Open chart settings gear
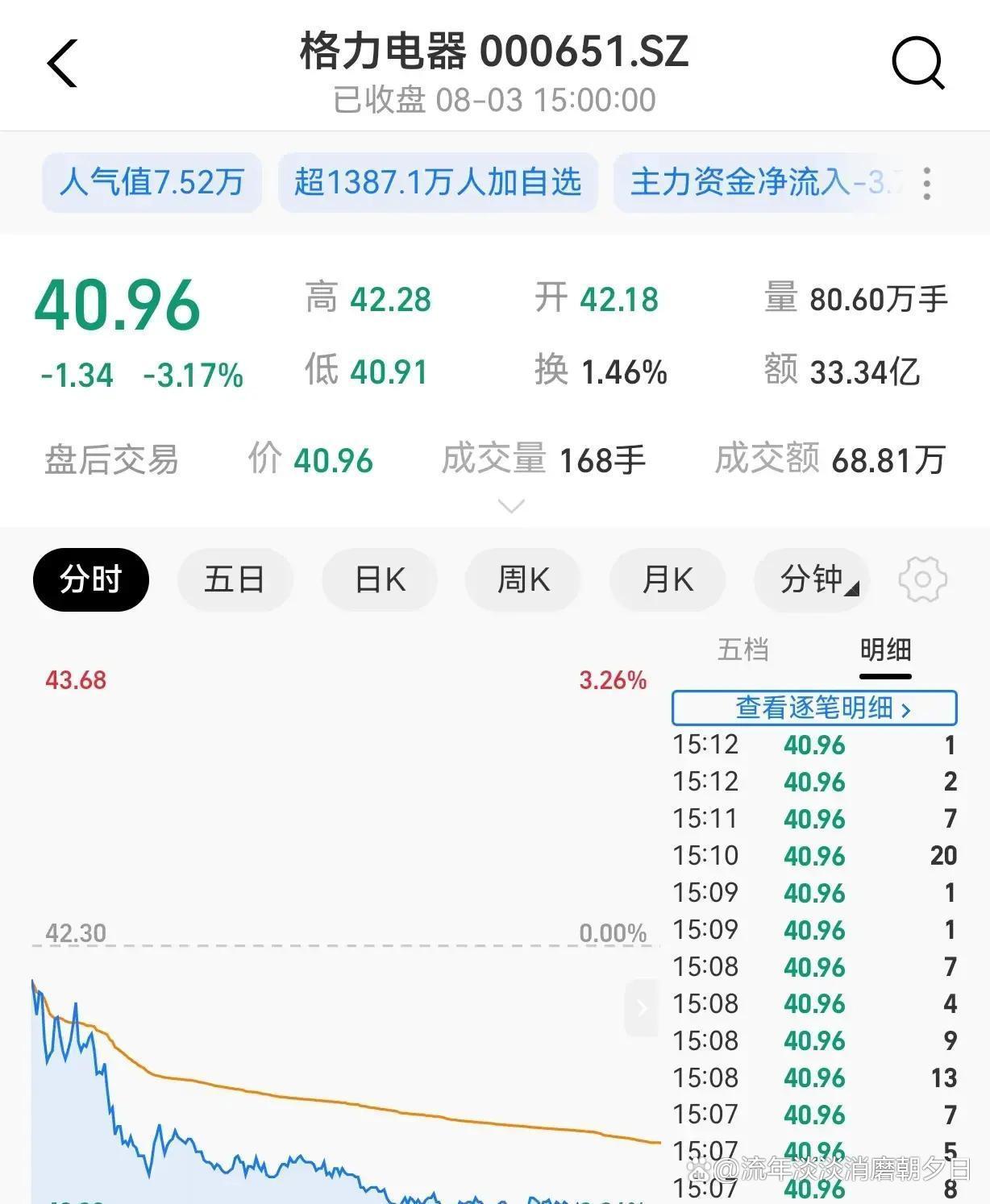The image size is (990, 1204). pos(923,579)
